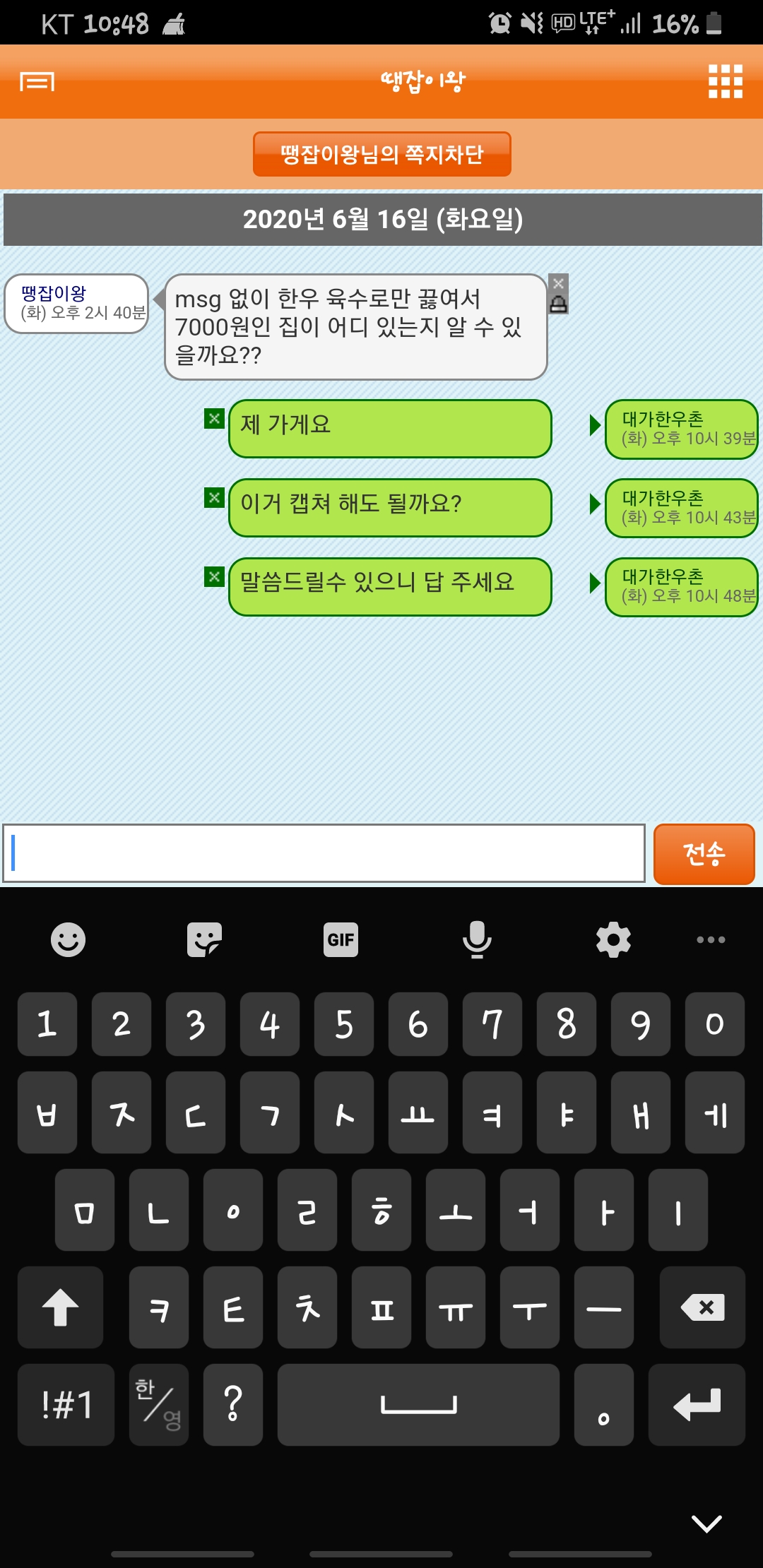Delete the 이거 캡쳐 해도 될까요? message
The image size is (763, 1568).
(214, 498)
